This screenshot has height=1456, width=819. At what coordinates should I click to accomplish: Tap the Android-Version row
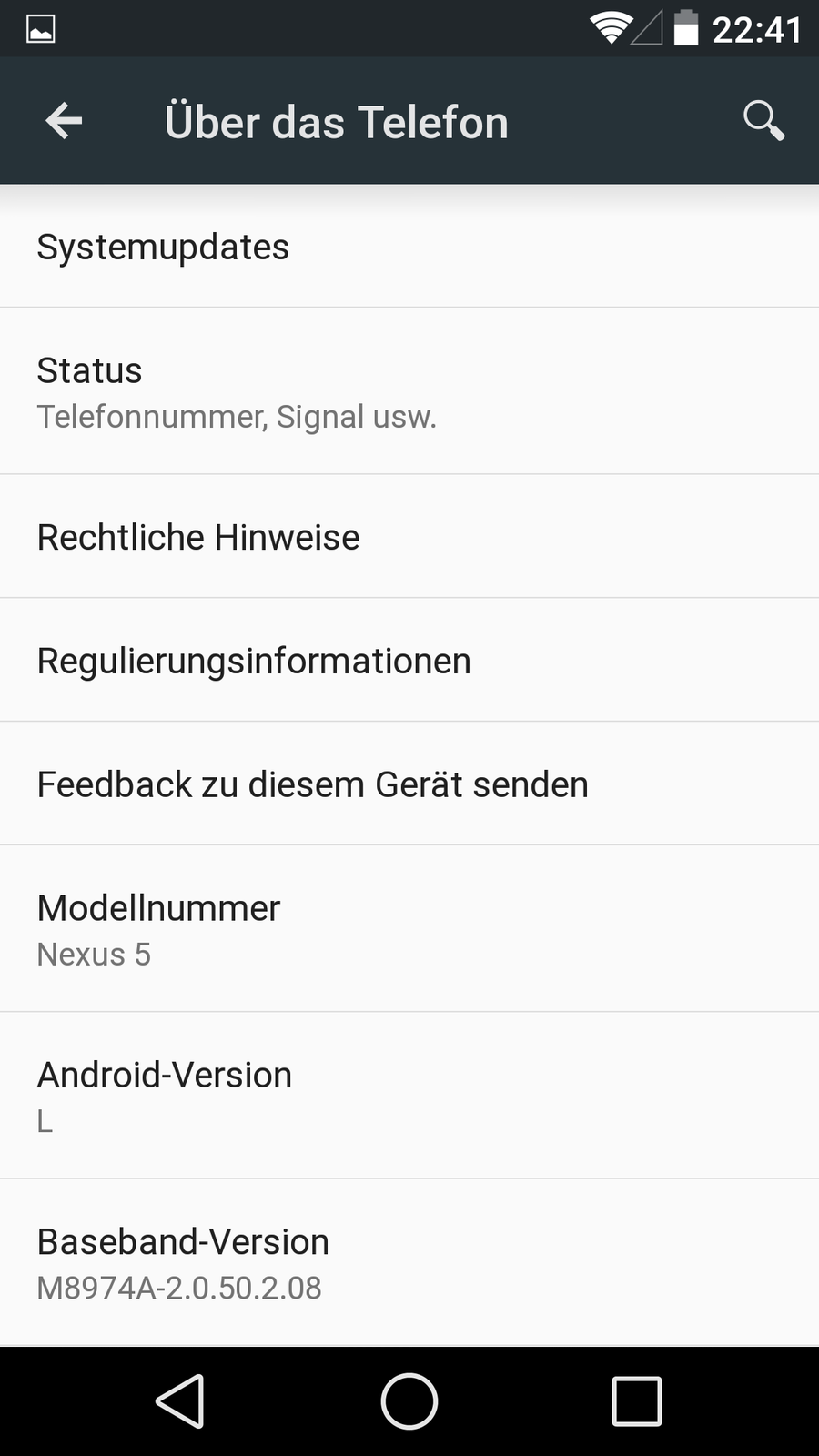click(x=409, y=1096)
